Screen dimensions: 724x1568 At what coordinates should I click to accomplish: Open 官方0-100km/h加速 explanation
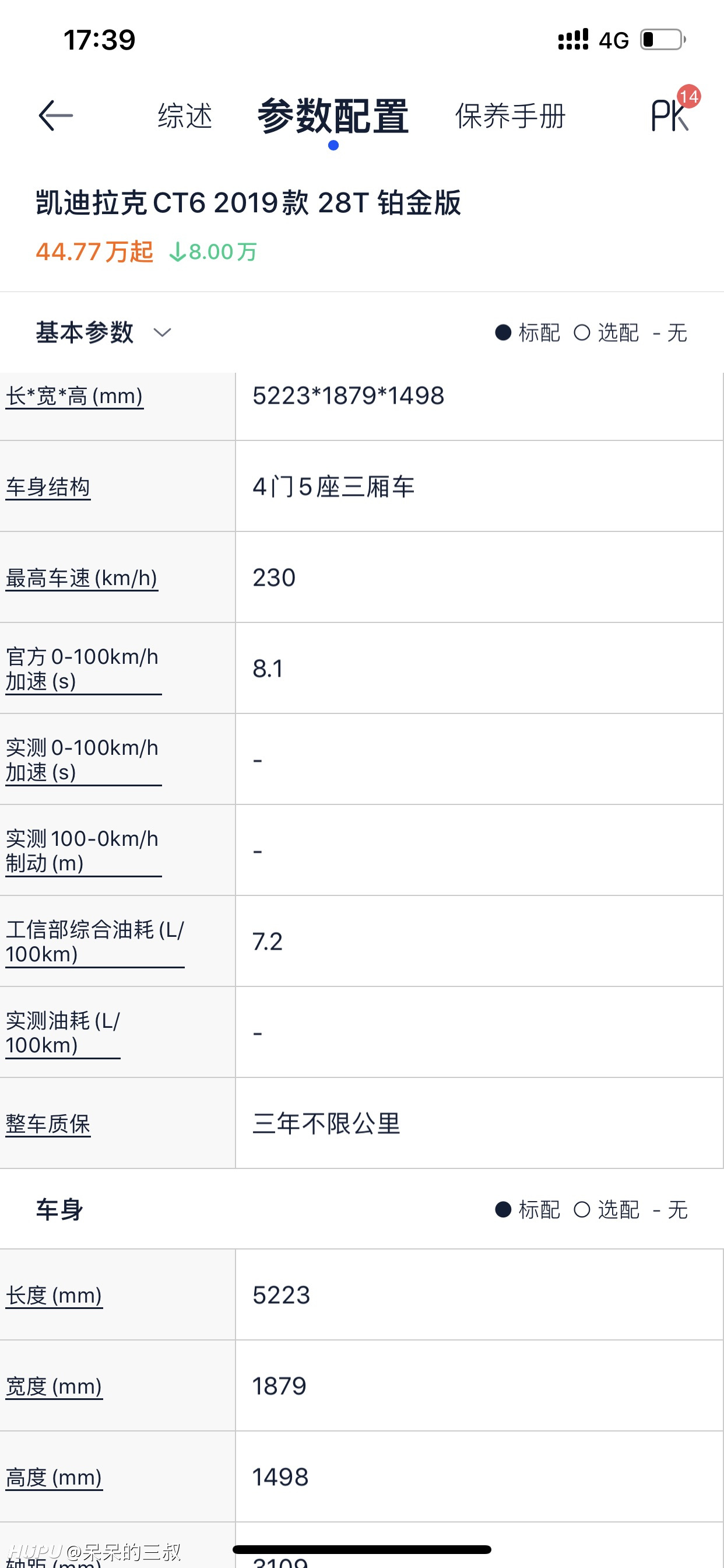coord(83,669)
